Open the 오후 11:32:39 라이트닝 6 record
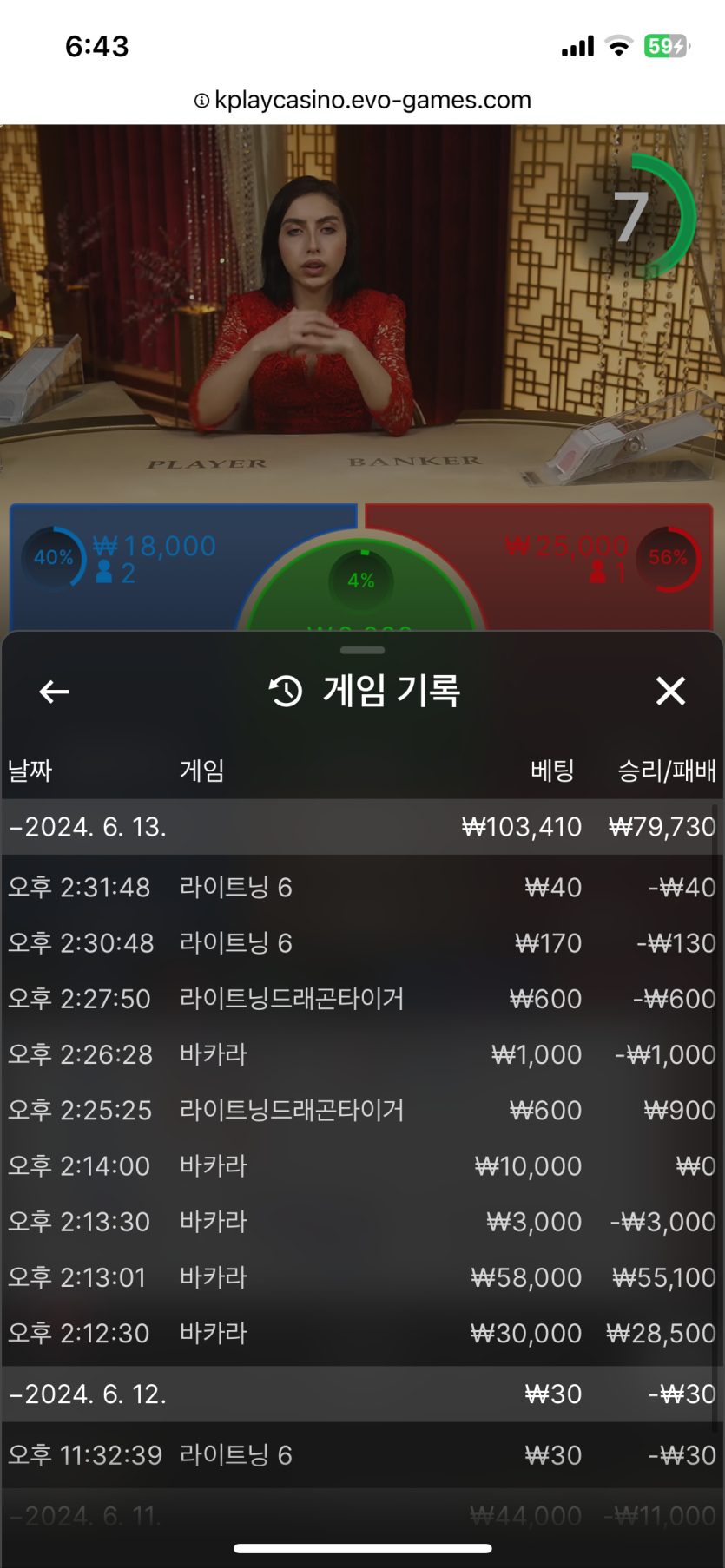Viewport: 725px width, 1568px height. [x=361, y=1455]
